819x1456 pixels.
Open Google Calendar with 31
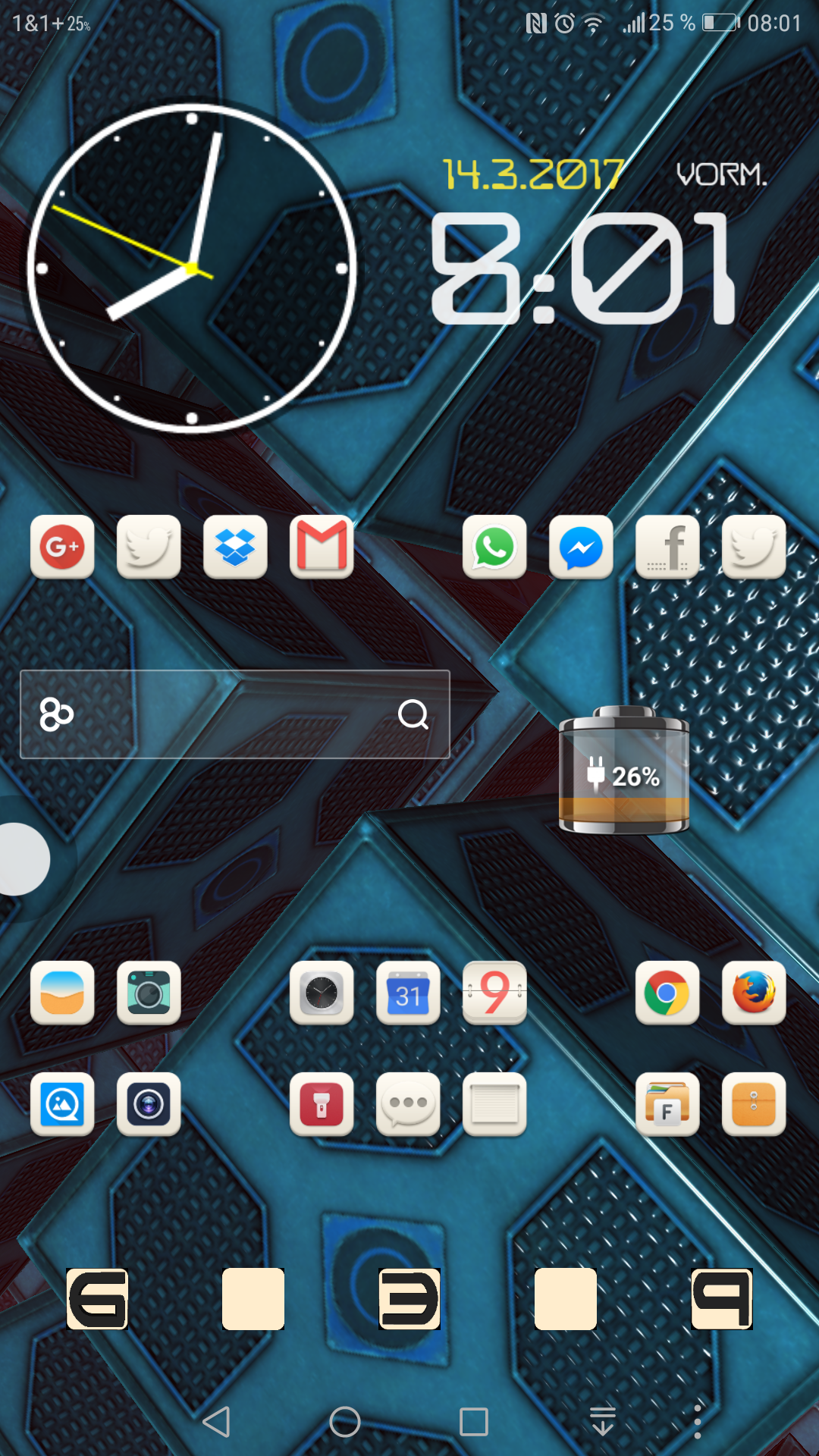[408, 993]
